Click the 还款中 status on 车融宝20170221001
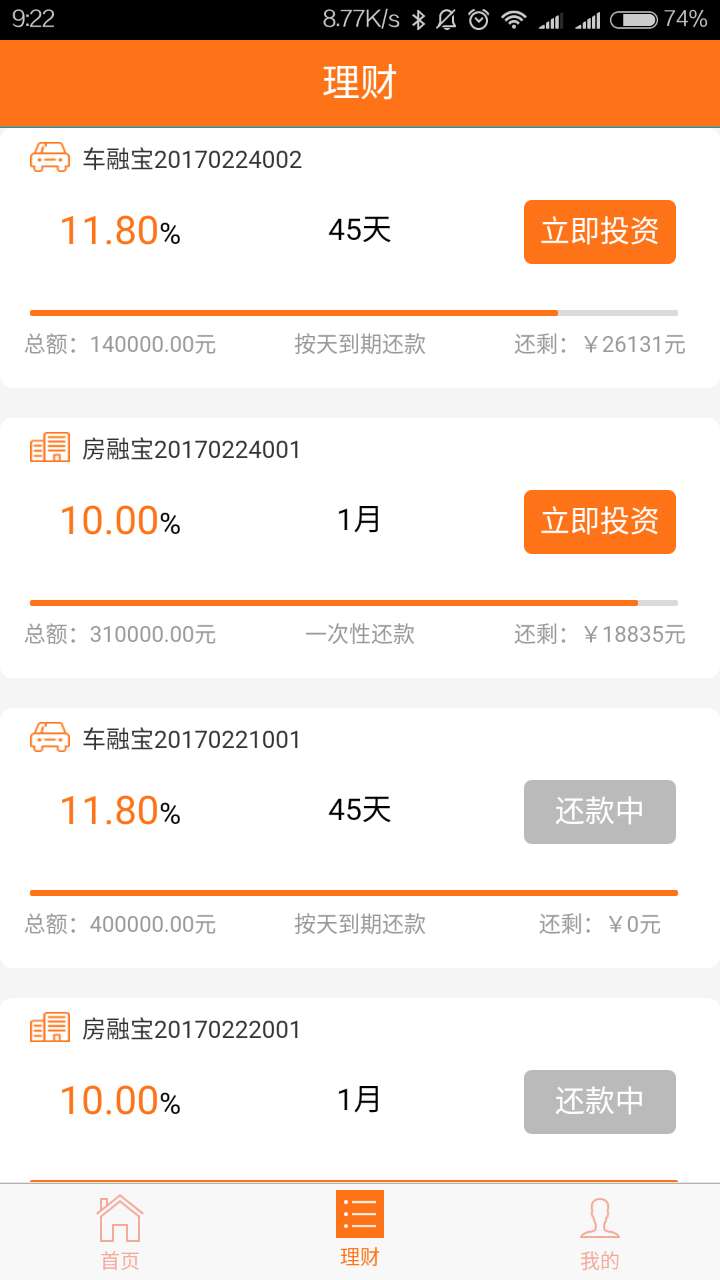This screenshot has width=720, height=1280. [599, 811]
